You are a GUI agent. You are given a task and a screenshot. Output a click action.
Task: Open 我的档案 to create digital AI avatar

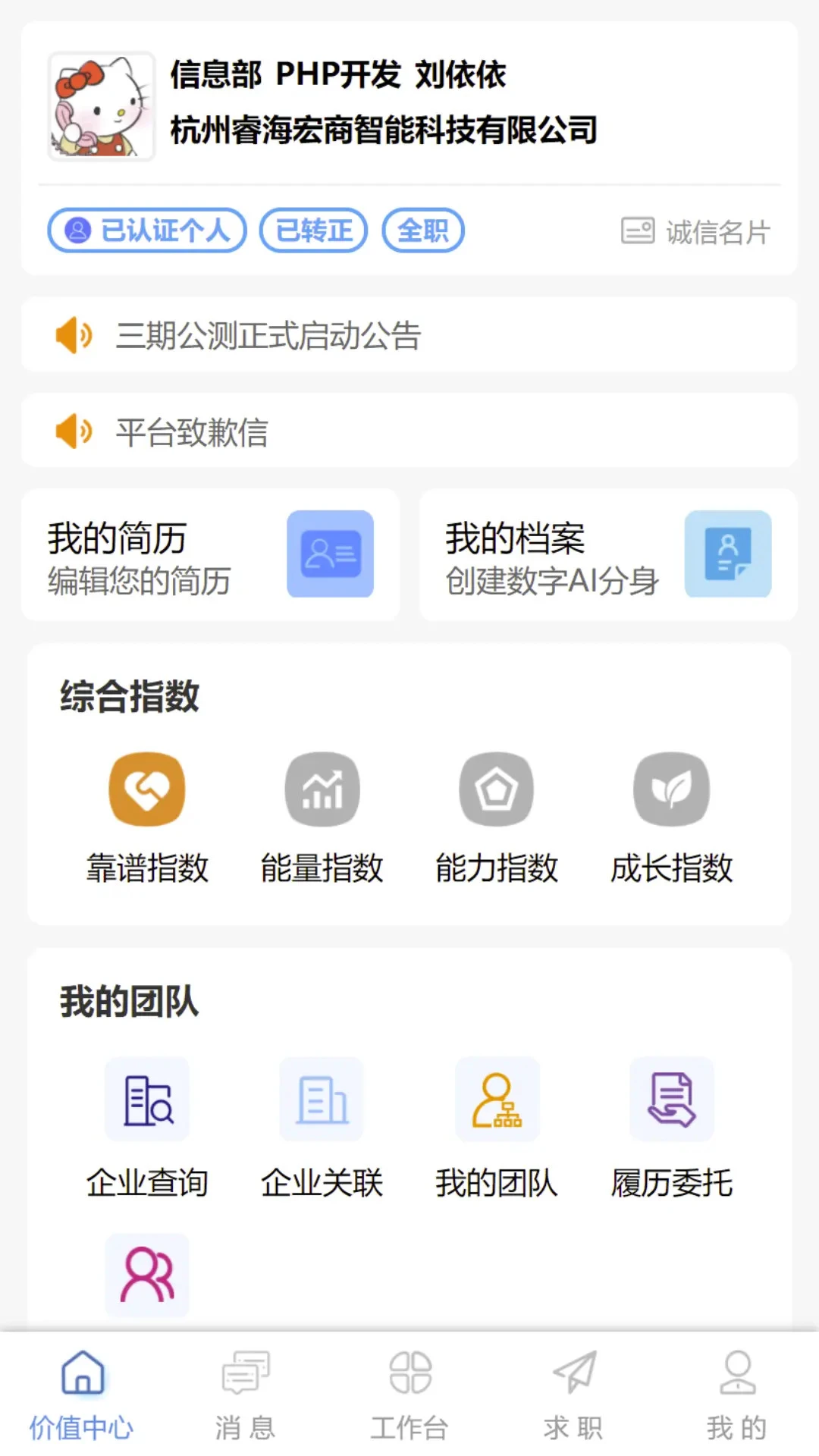(607, 555)
